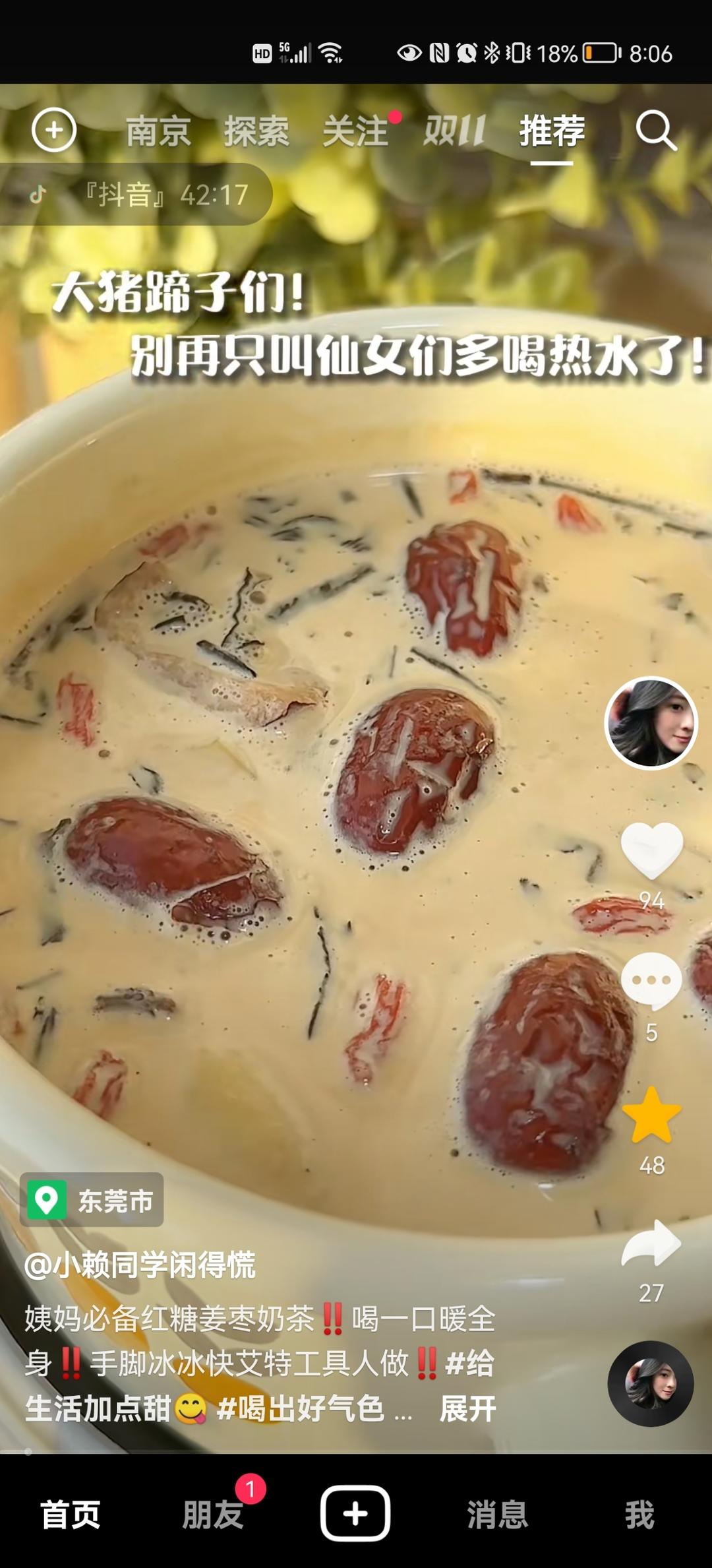Share this video via the arrow
This screenshot has width=712, height=1568.
pos(651,1244)
